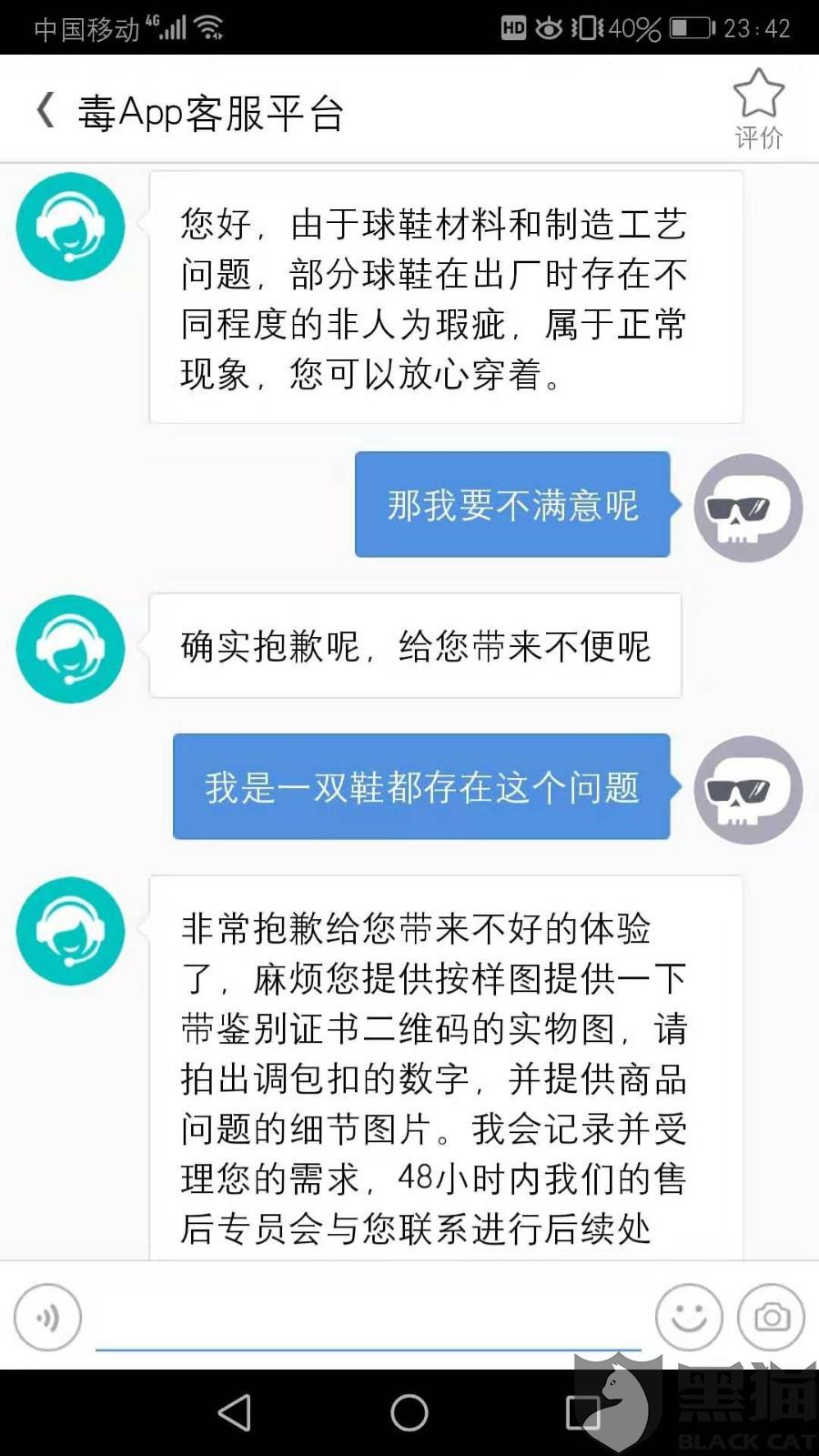
Task: Switch to voice input
Action: click(x=47, y=1317)
